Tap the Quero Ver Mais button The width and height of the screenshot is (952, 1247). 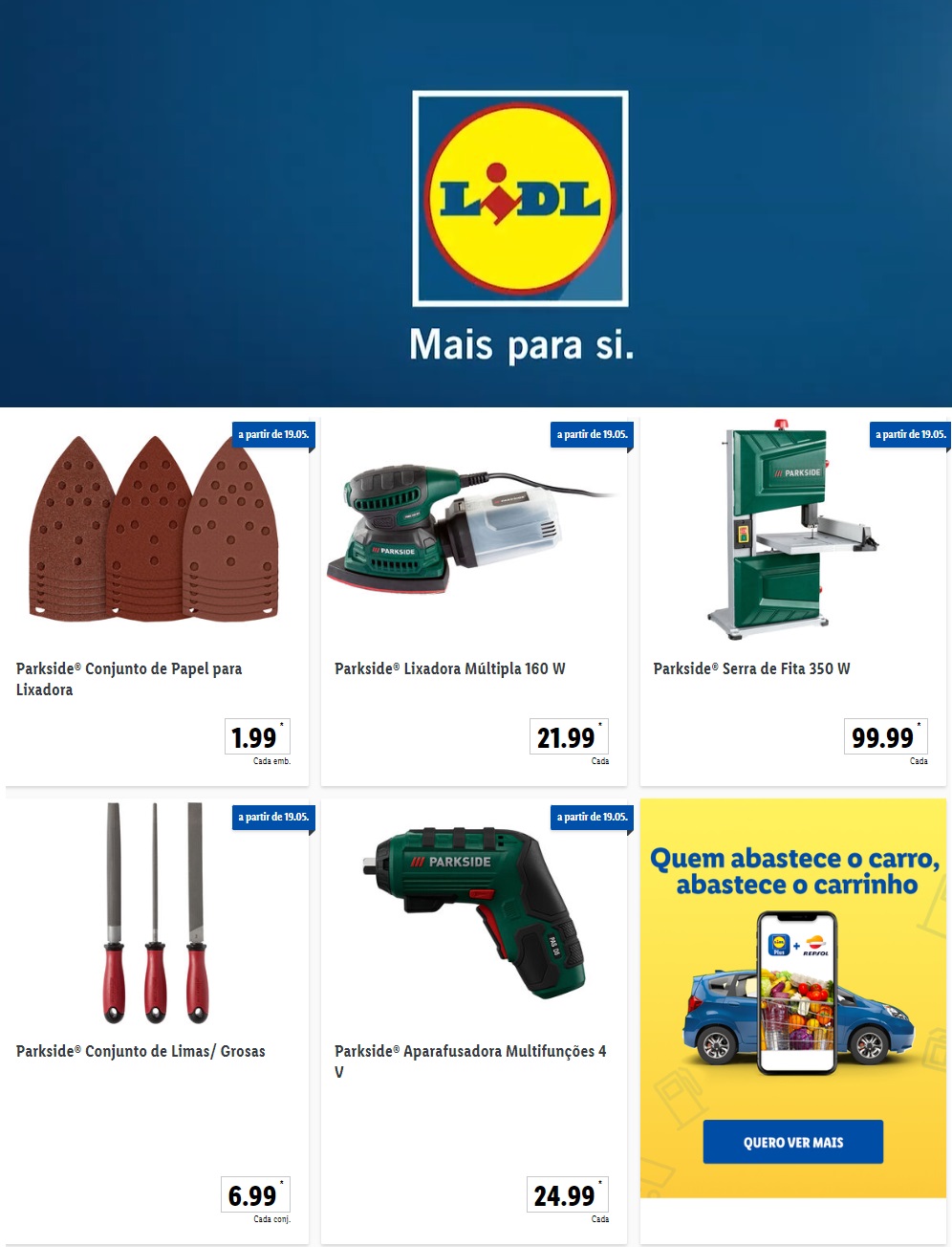point(792,1142)
